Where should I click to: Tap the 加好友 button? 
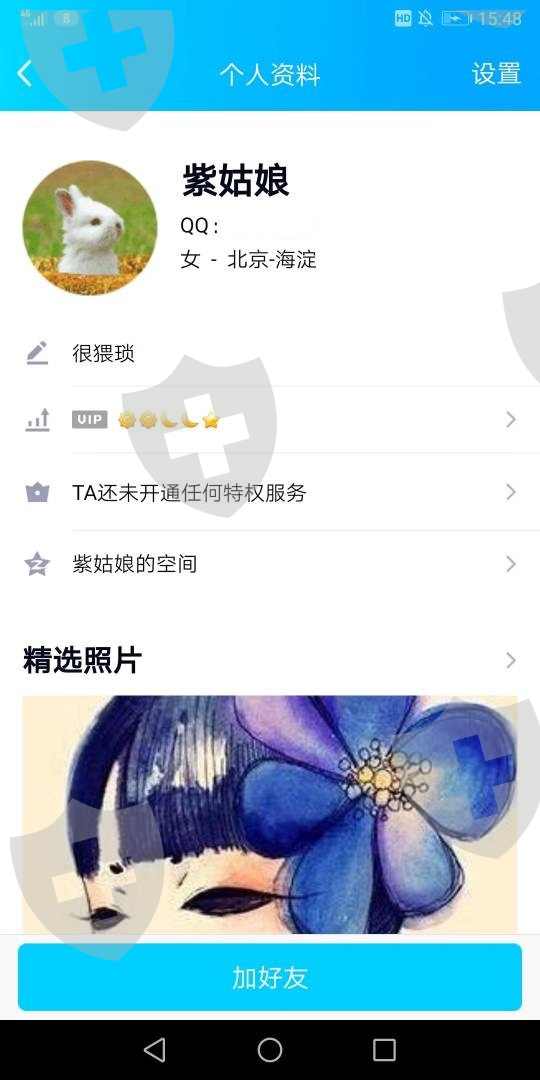click(x=270, y=977)
